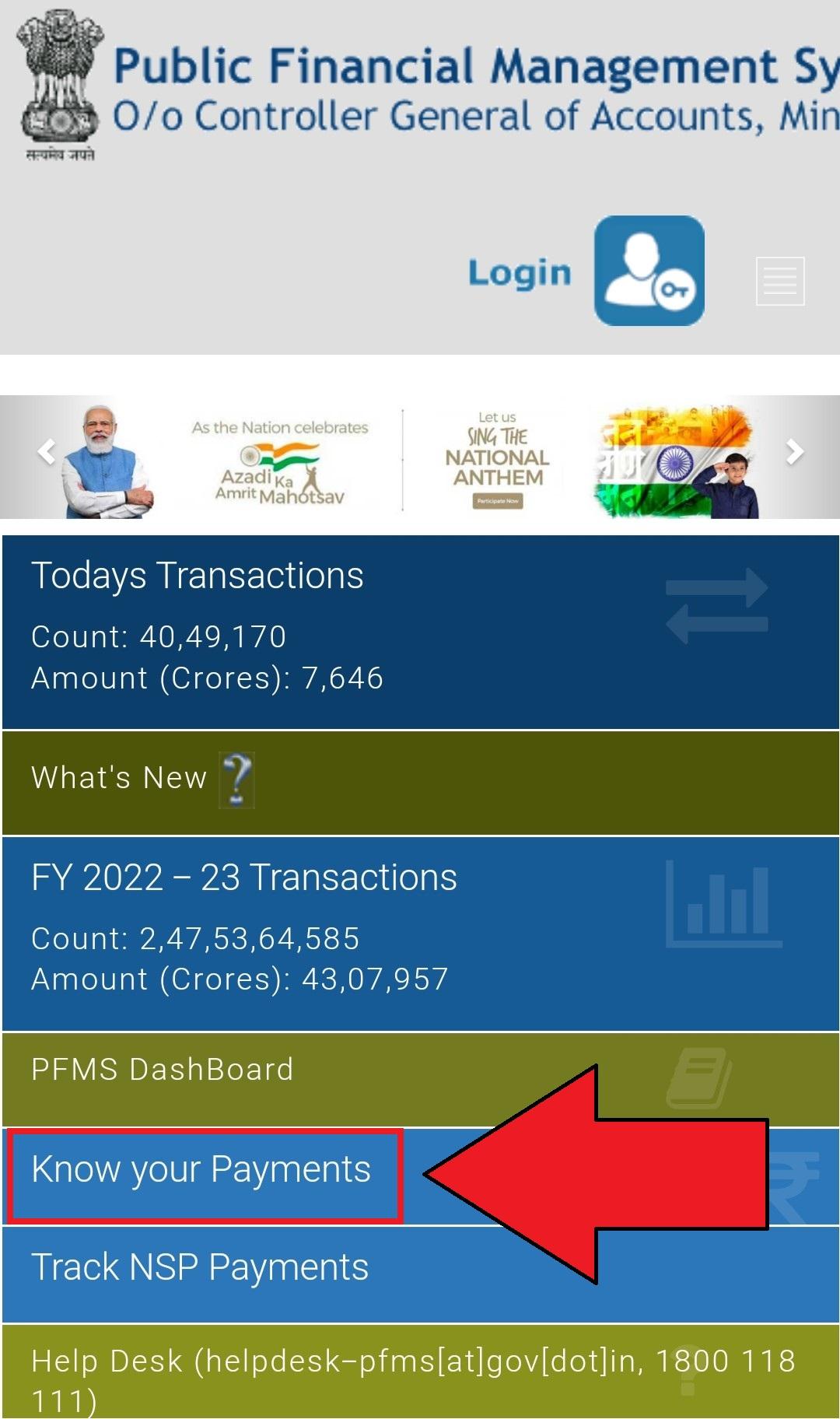Screen dimensions: 840x1419
Task: Go to previous banner slide
Action: [47, 452]
